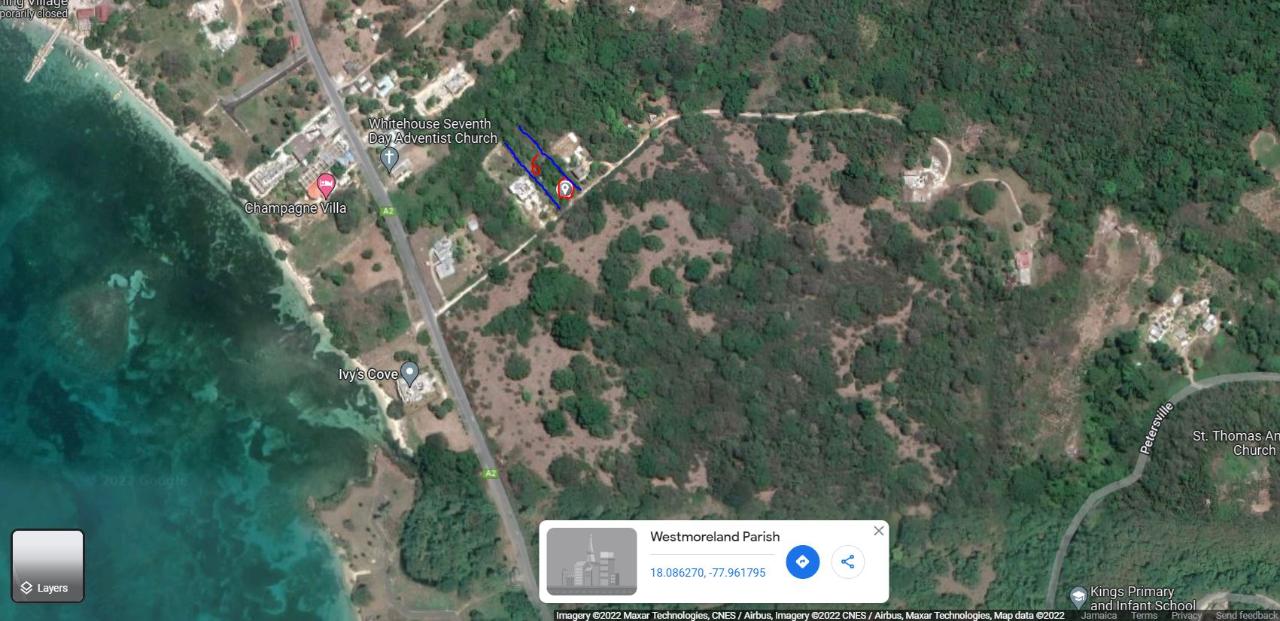The width and height of the screenshot is (1280, 621).
Task: Open coordinates link 18.086270, -77.961795
Action: click(x=707, y=573)
